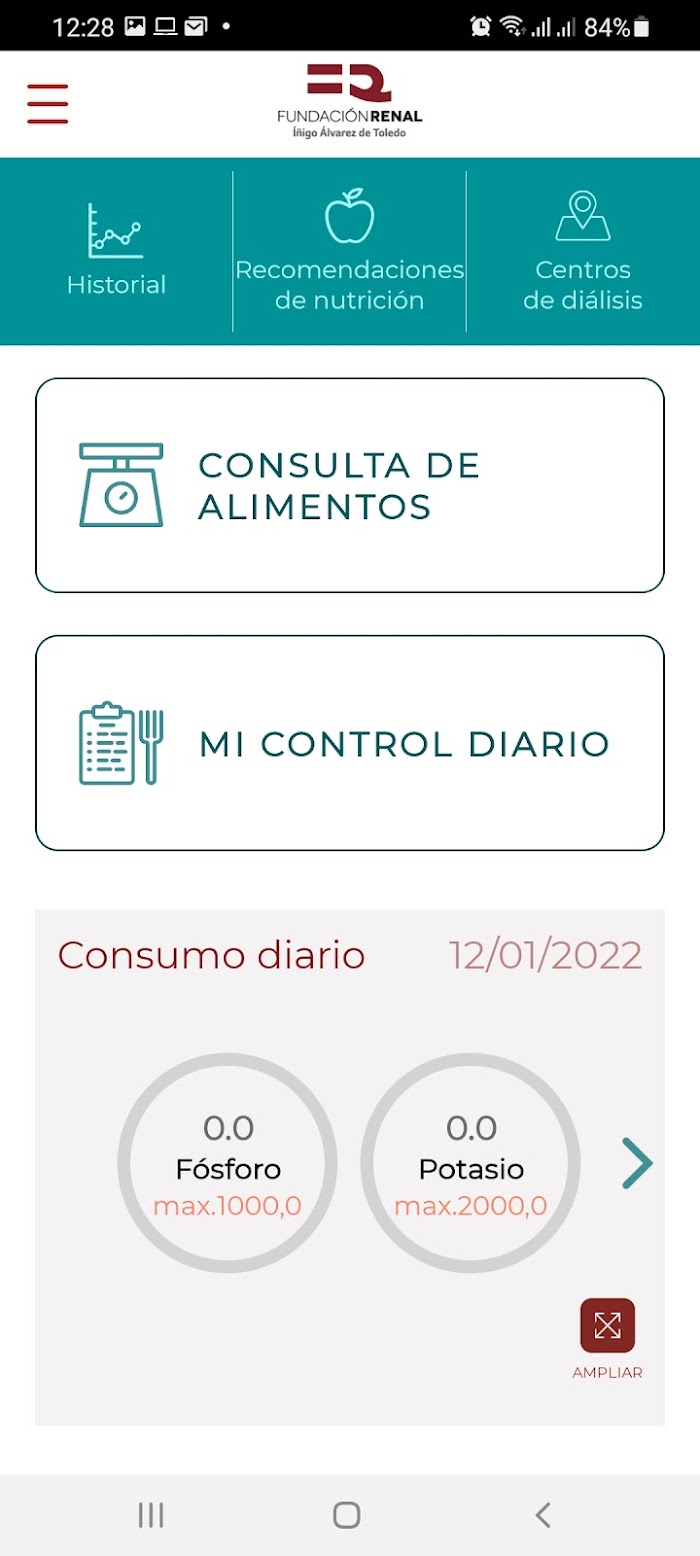Tap the system home button

coord(347,1515)
